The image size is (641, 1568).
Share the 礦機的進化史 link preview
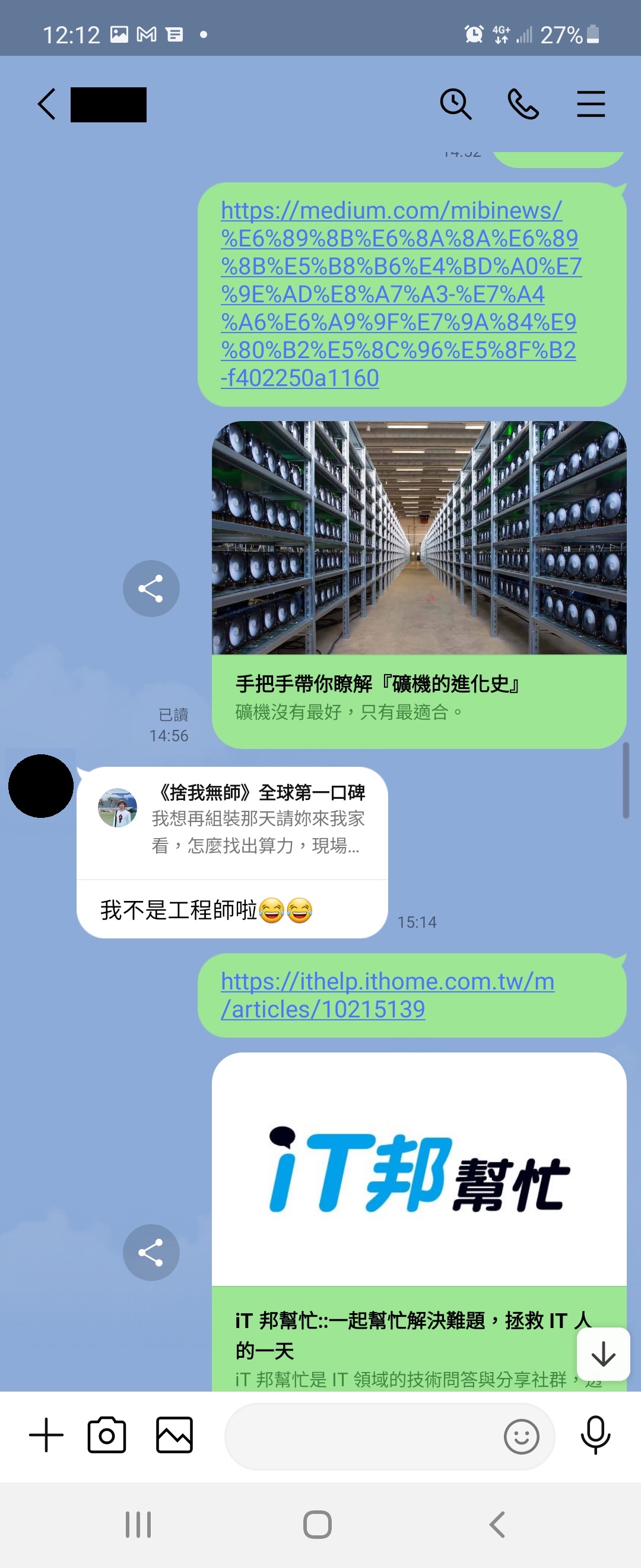tap(151, 589)
